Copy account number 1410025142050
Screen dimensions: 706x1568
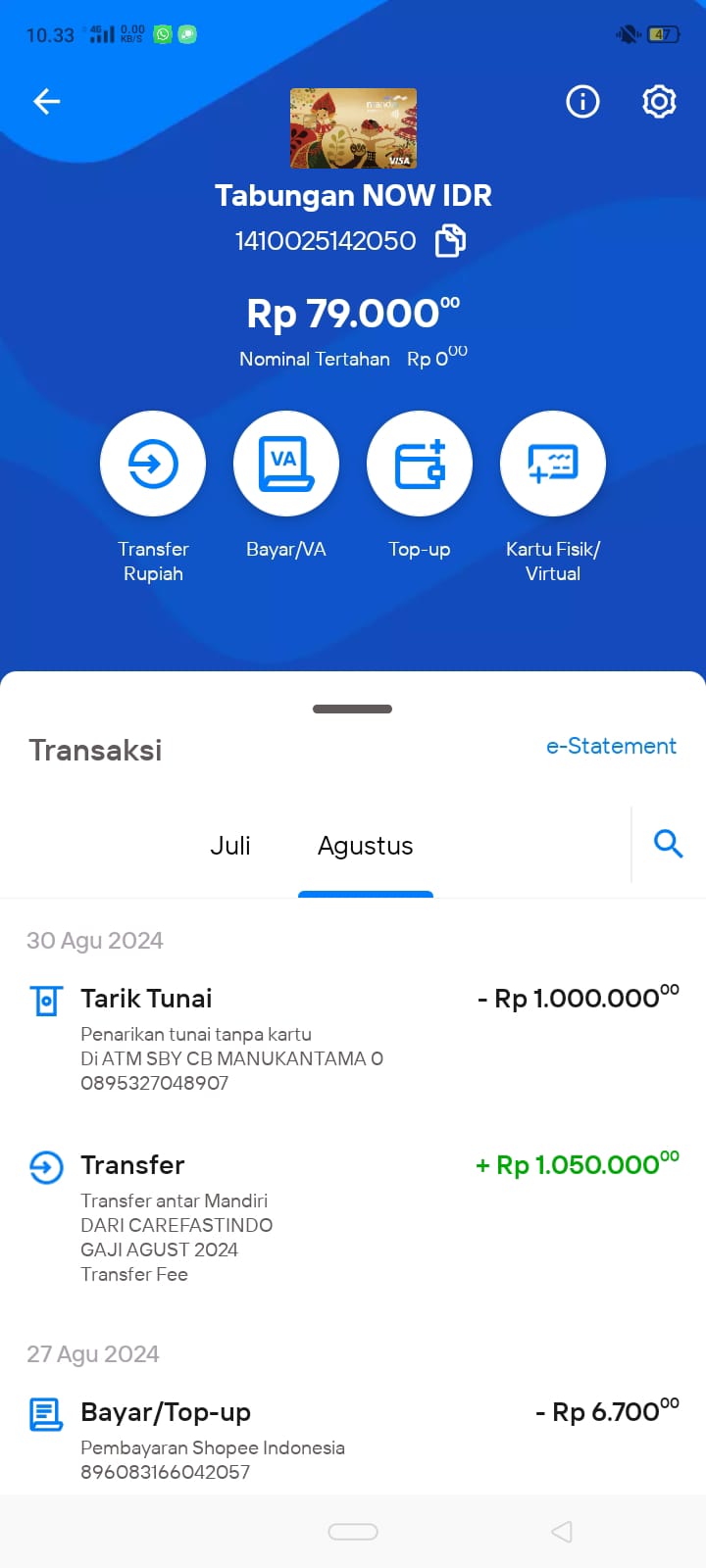[450, 240]
